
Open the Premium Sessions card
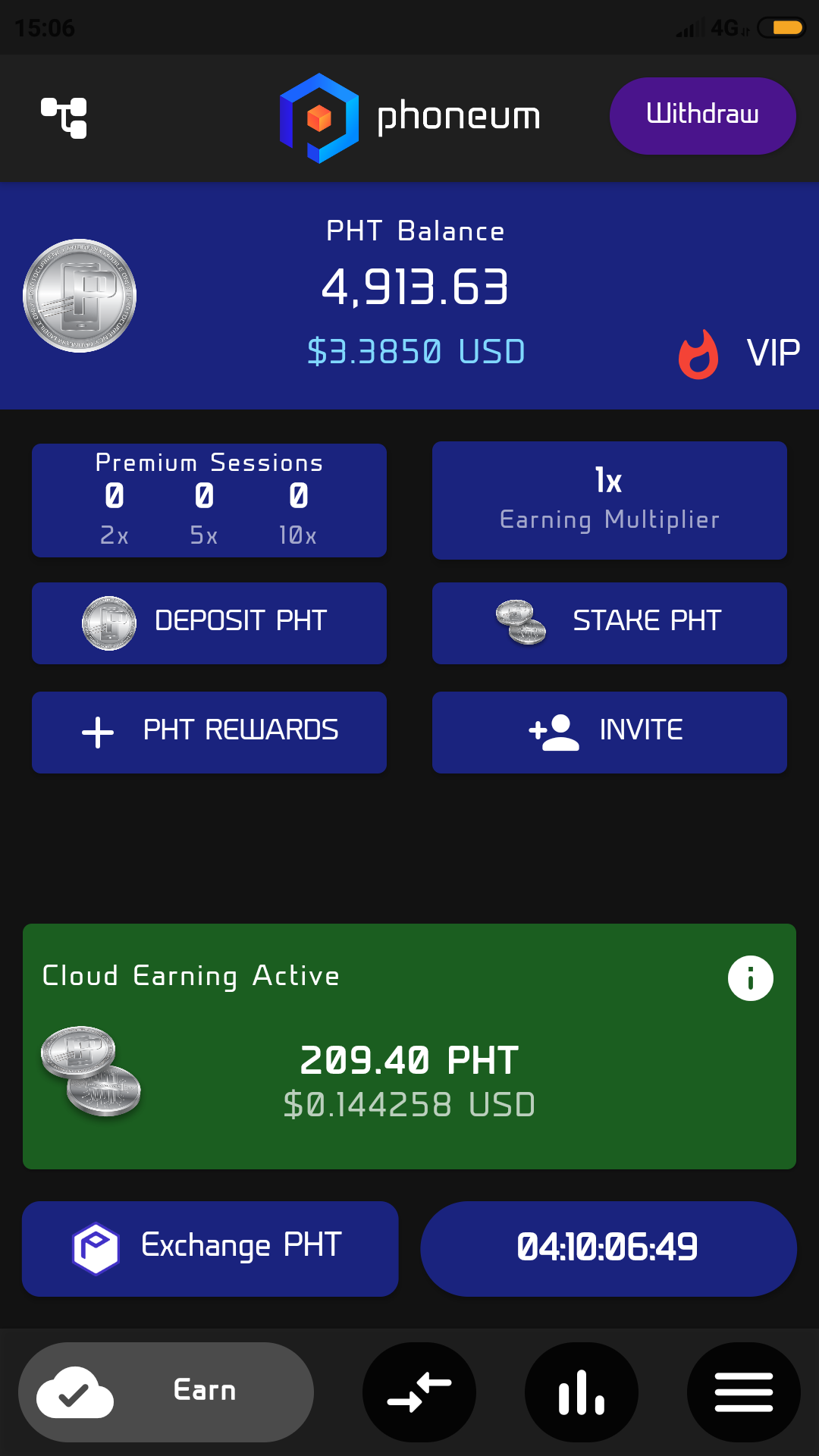click(209, 500)
